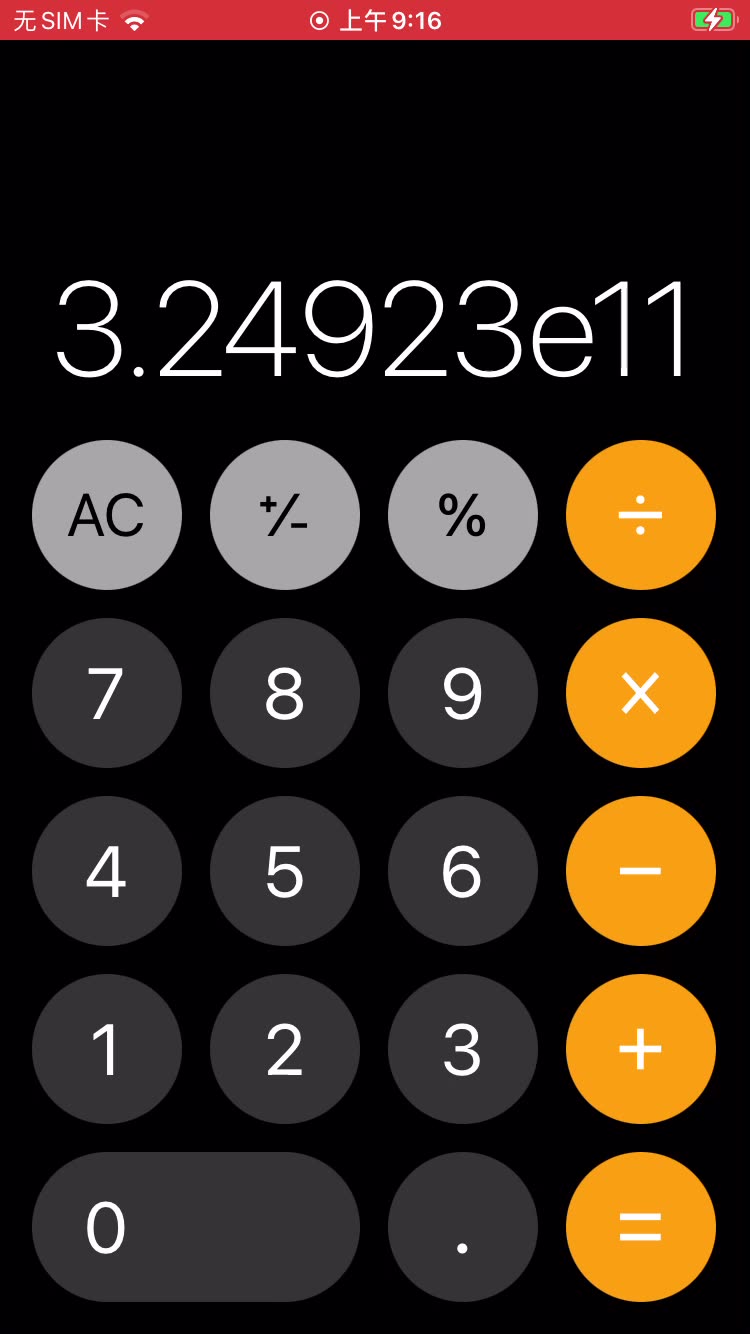
Task: Add a decimal point
Action: pyautogui.click(x=463, y=1227)
